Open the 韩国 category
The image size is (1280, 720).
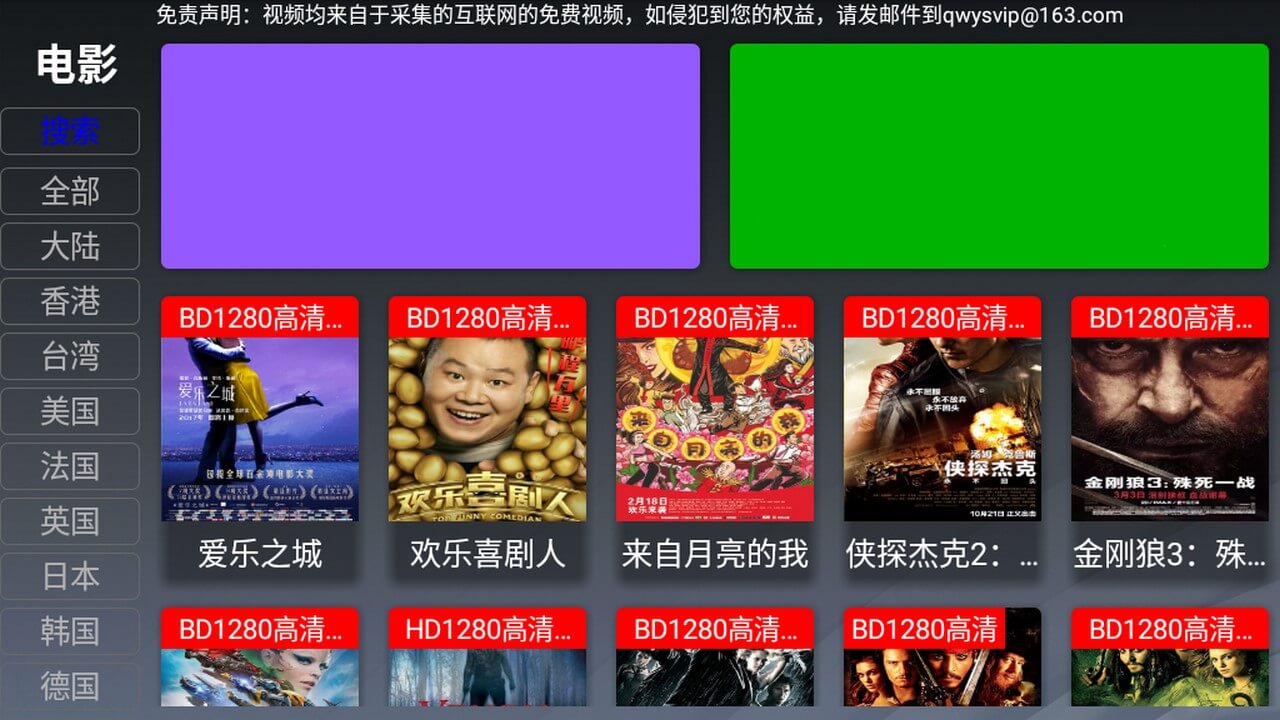click(x=70, y=631)
